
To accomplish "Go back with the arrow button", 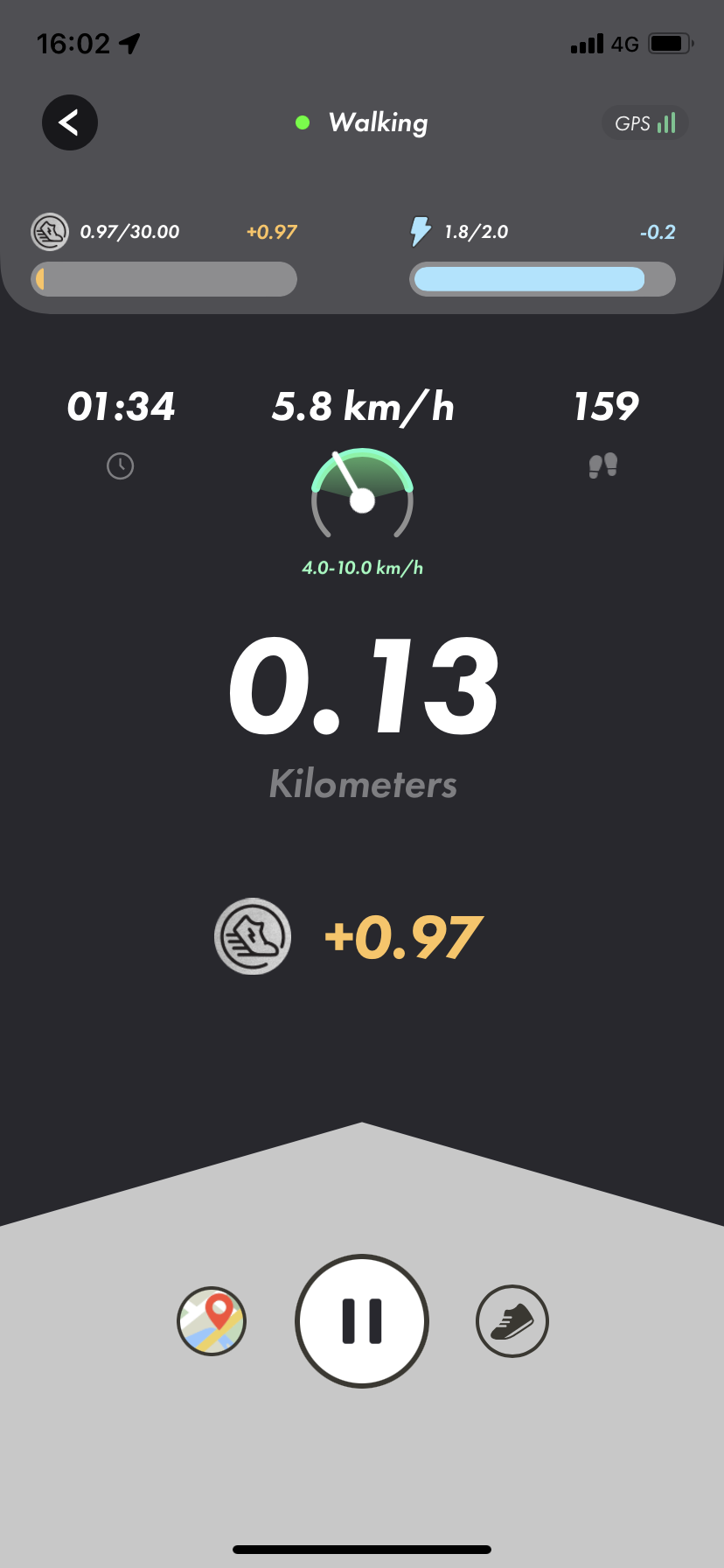I will coord(70,122).
